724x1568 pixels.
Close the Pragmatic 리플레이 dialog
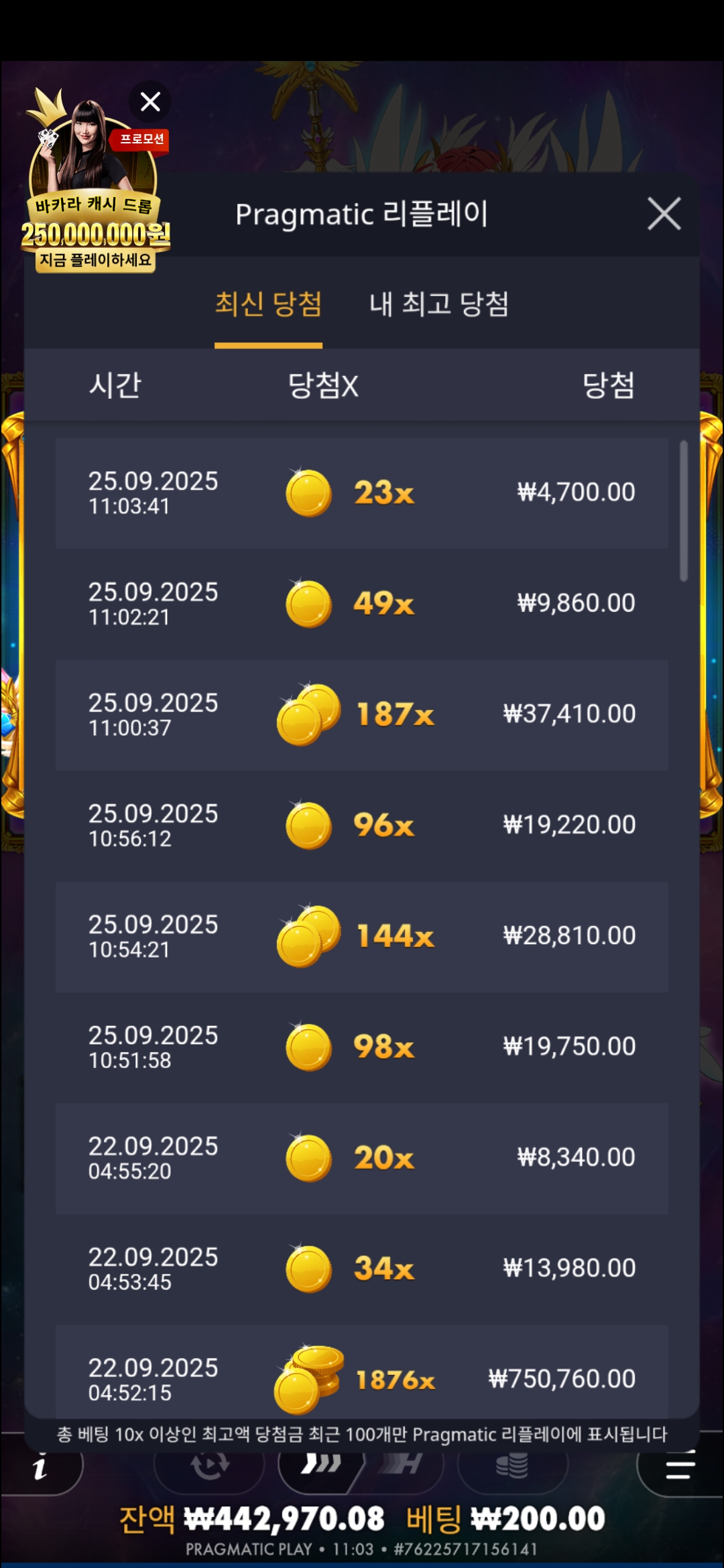[664, 214]
